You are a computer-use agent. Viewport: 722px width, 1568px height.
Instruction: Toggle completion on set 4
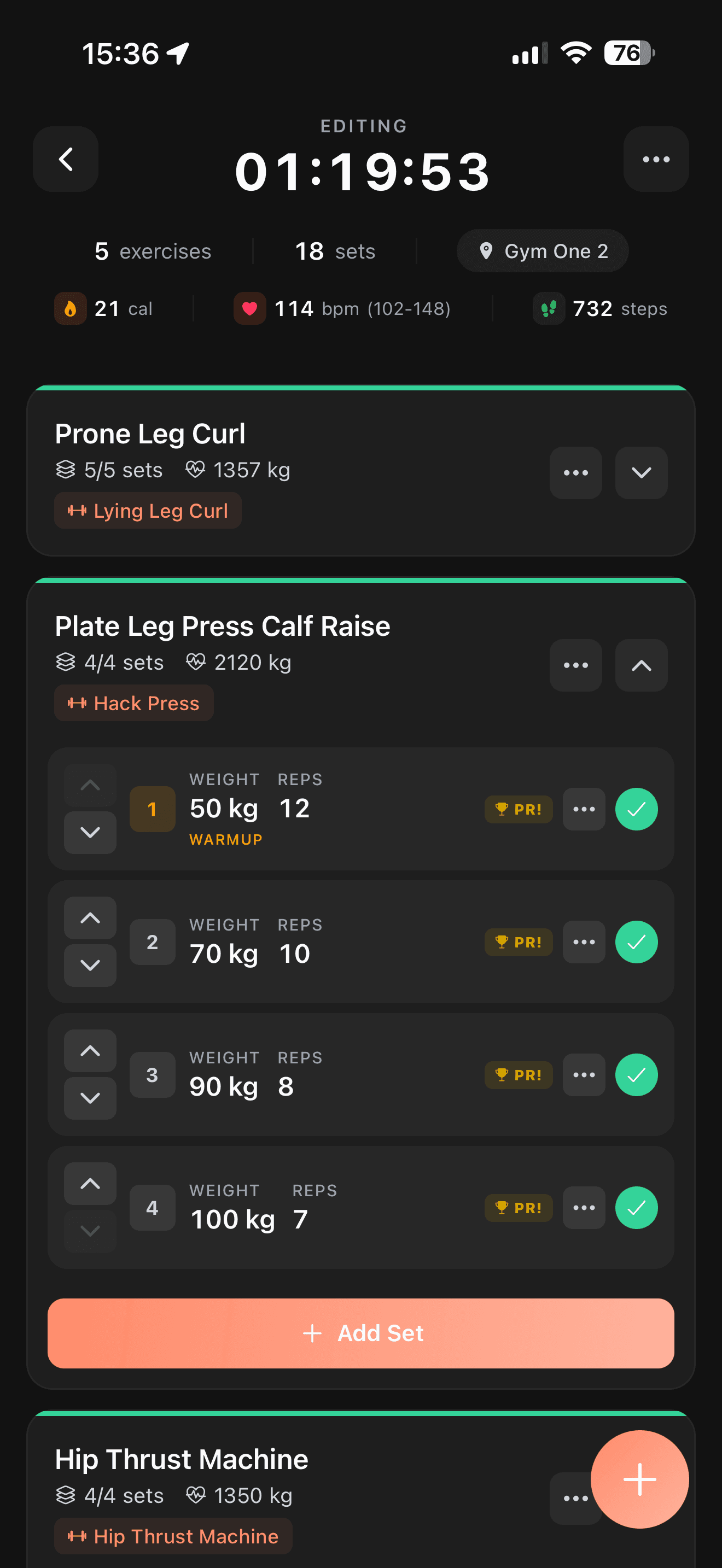coord(636,1208)
